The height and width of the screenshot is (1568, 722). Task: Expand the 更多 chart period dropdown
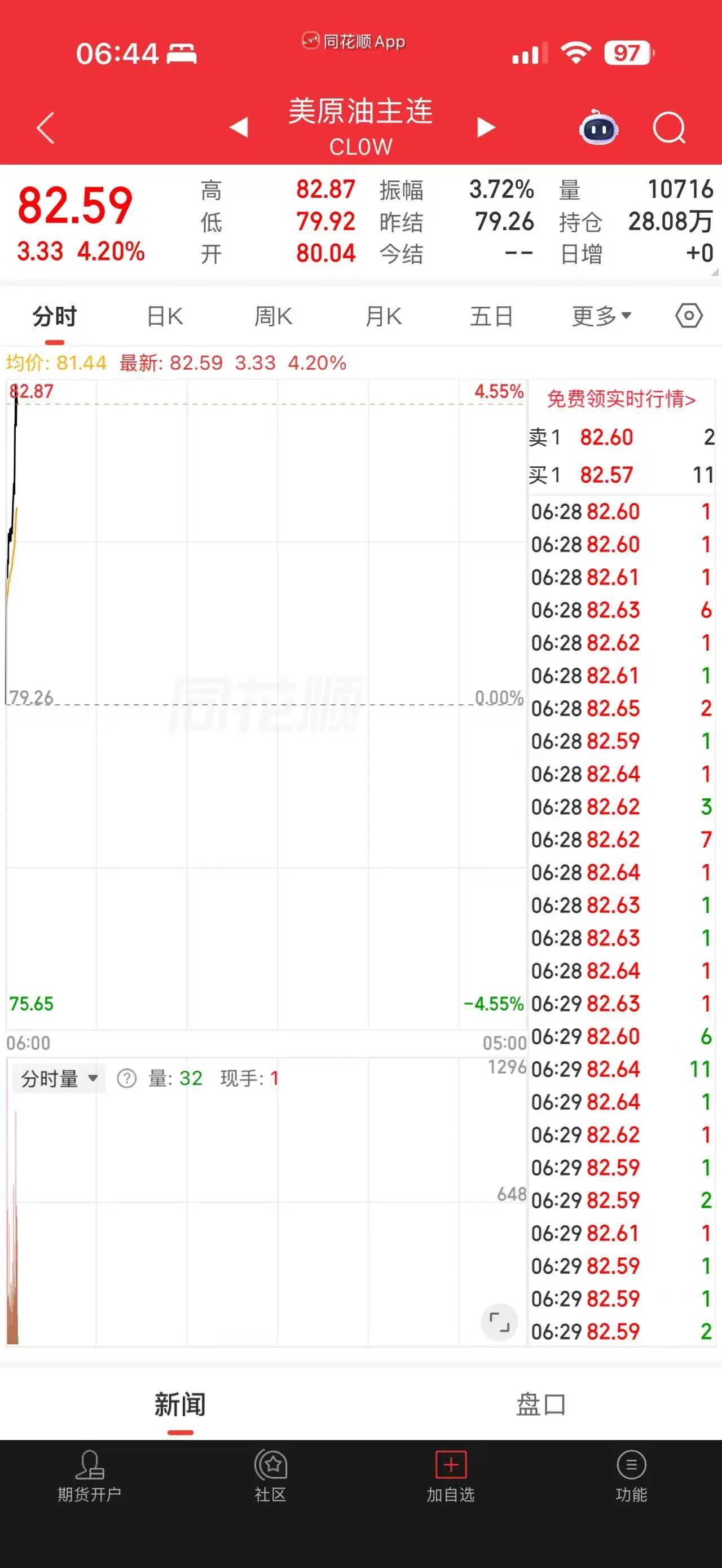click(x=601, y=316)
